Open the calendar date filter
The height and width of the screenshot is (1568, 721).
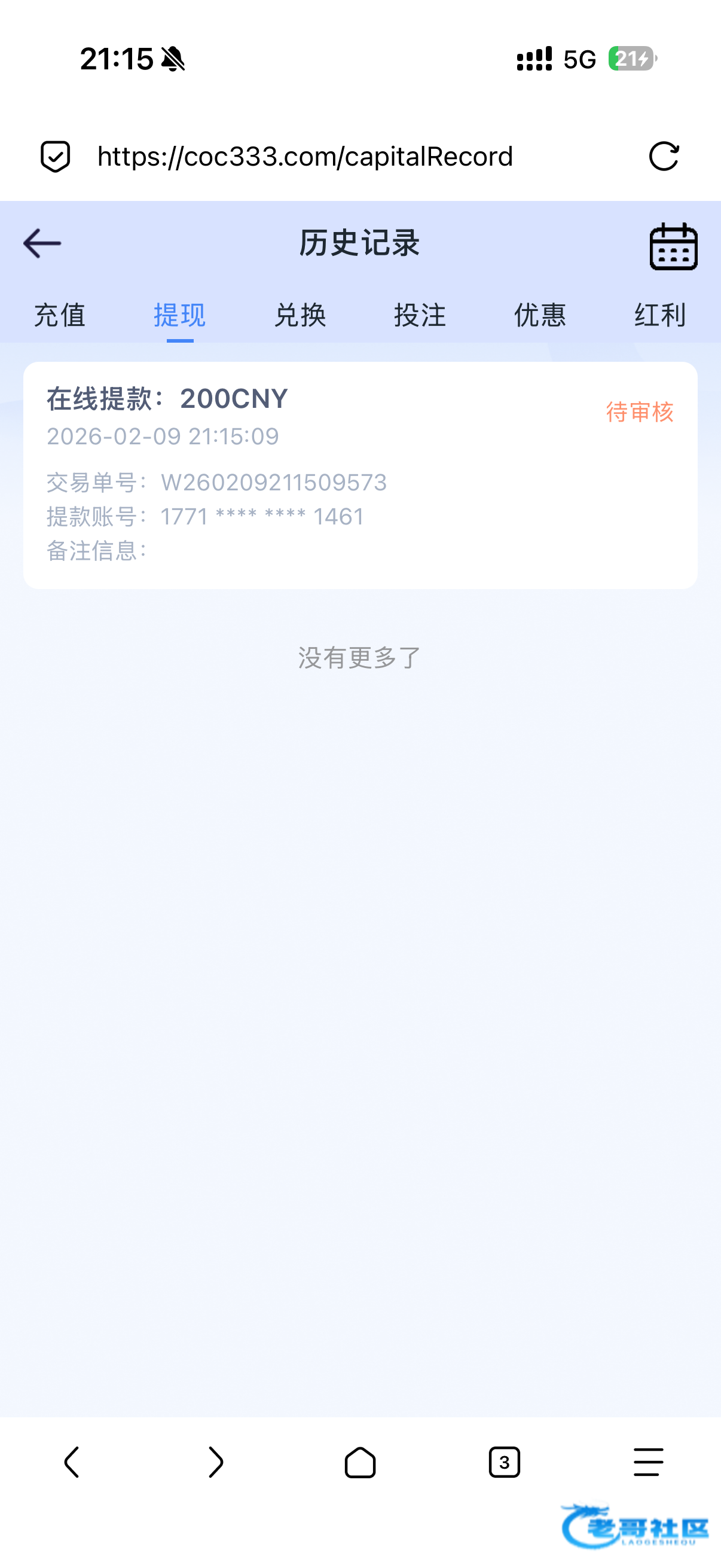[x=673, y=246]
